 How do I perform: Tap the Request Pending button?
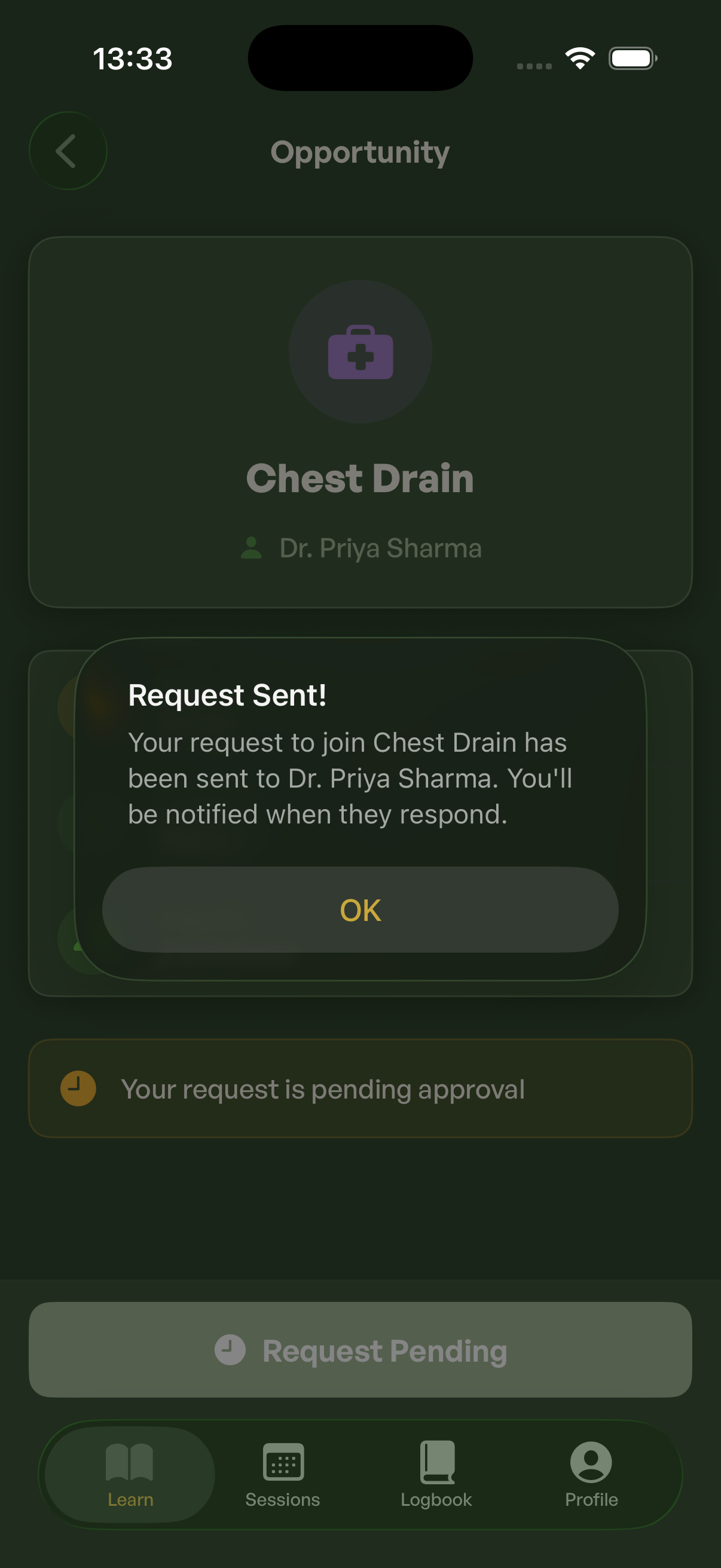coord(360,1350)
